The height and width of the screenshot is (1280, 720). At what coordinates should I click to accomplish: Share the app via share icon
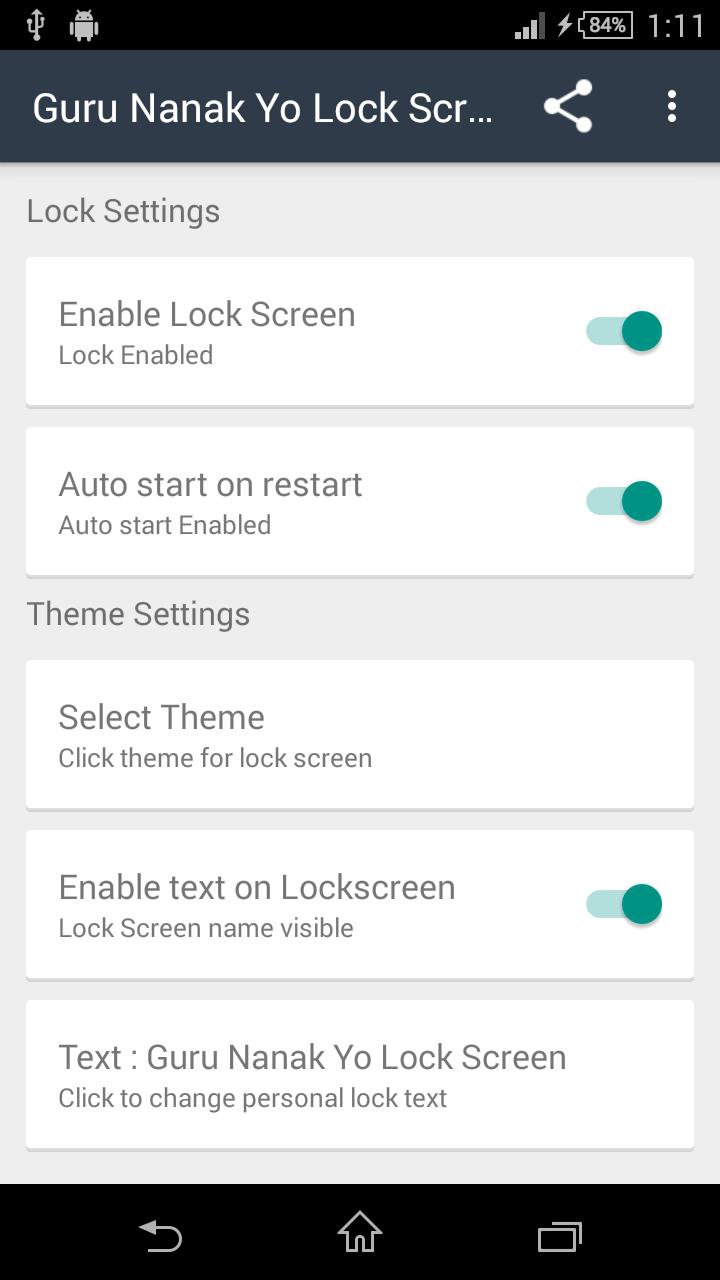568,106
